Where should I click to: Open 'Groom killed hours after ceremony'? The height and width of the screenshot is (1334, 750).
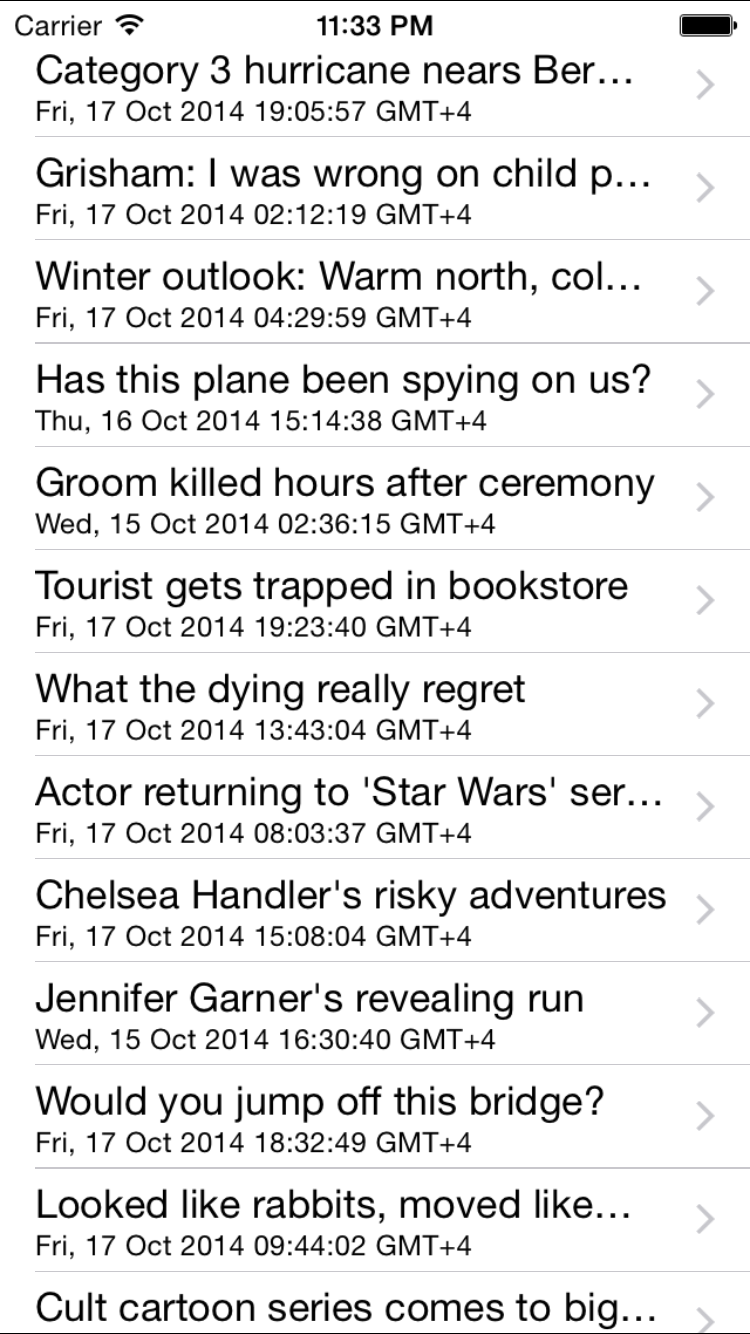tap(340, 499)
